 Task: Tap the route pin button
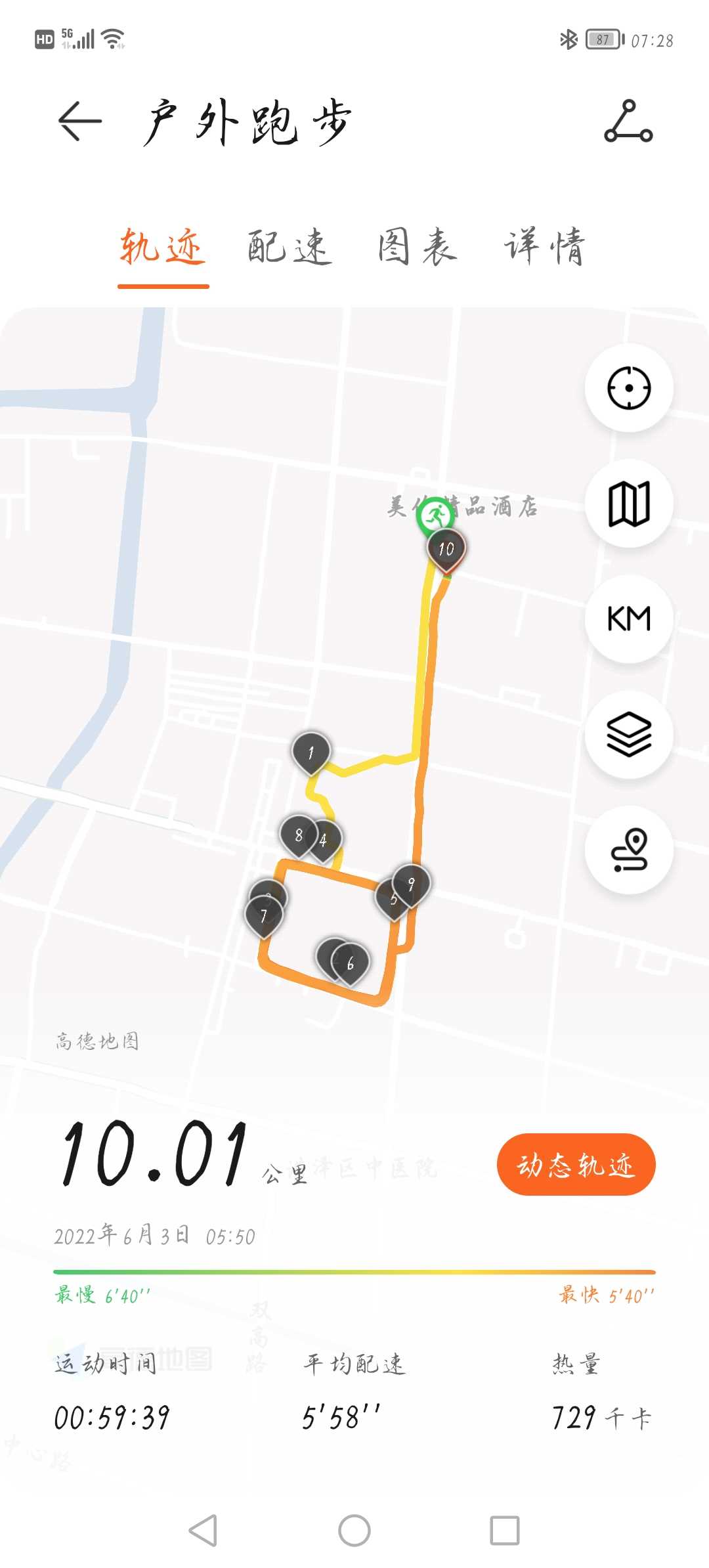pyautogui.click(x=629, y=850)
